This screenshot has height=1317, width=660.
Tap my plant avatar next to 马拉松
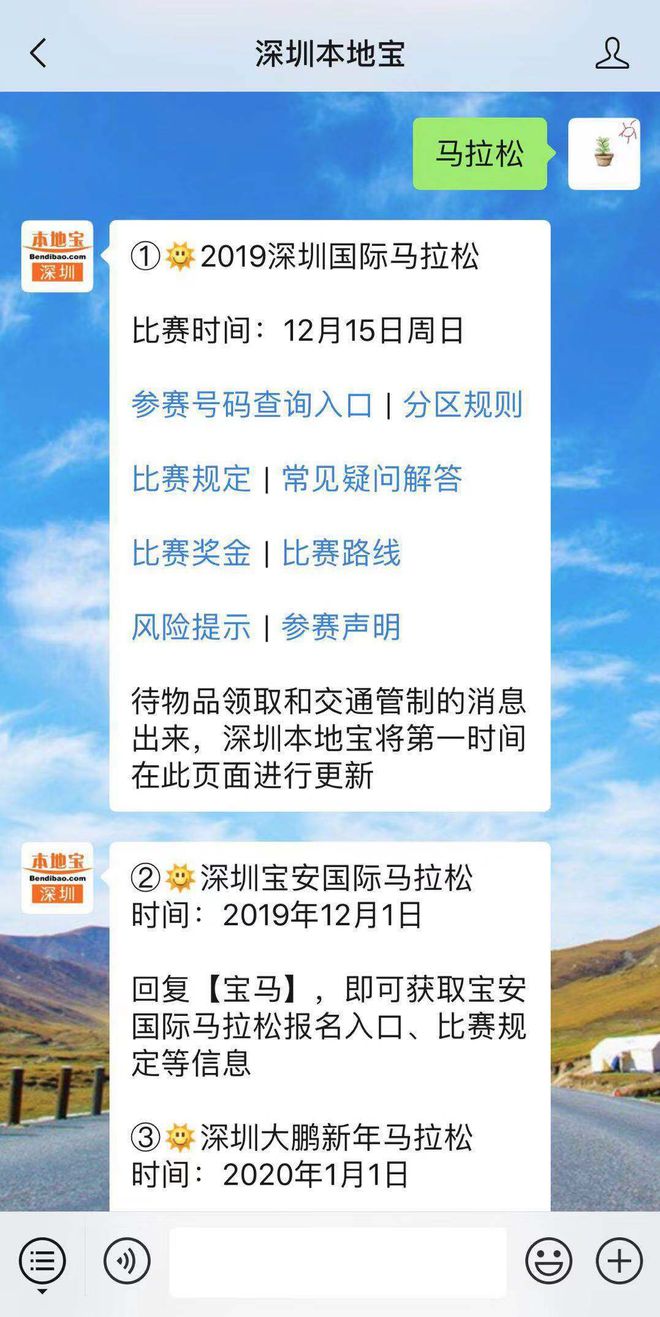click(604, 154)
